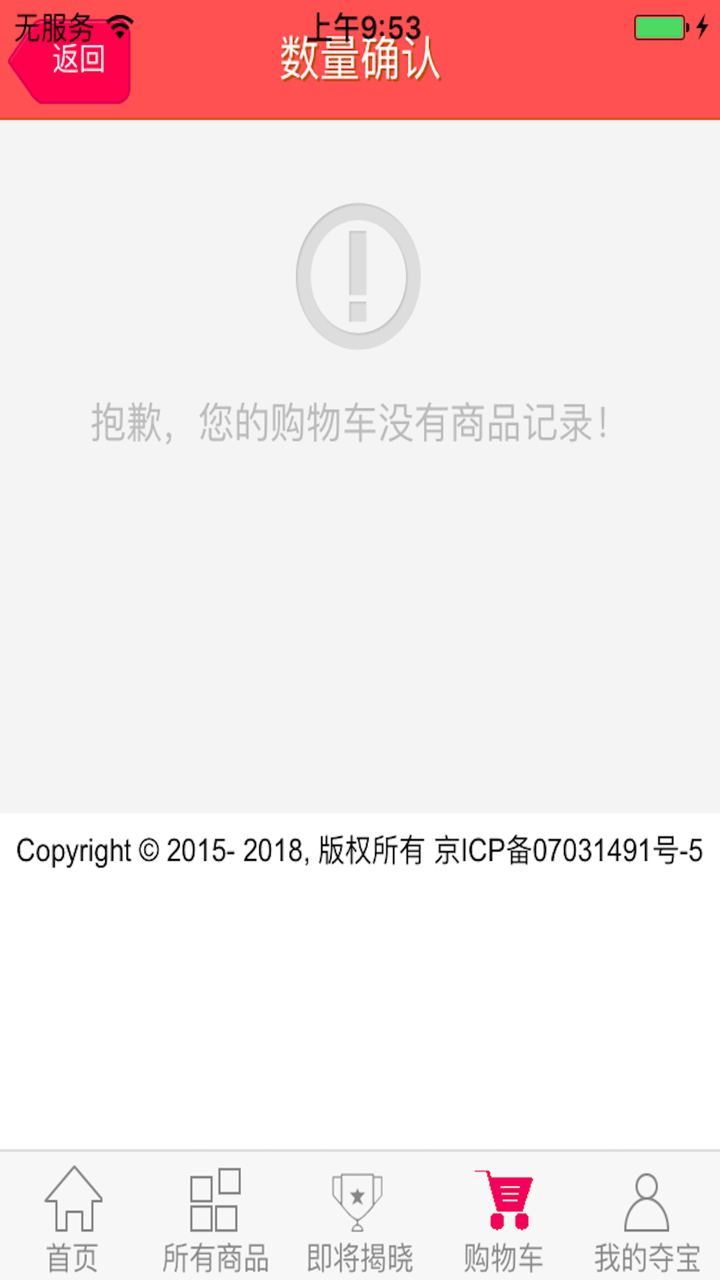
Task: Tap the 返回 back button
Action: [x=70, y=58]
